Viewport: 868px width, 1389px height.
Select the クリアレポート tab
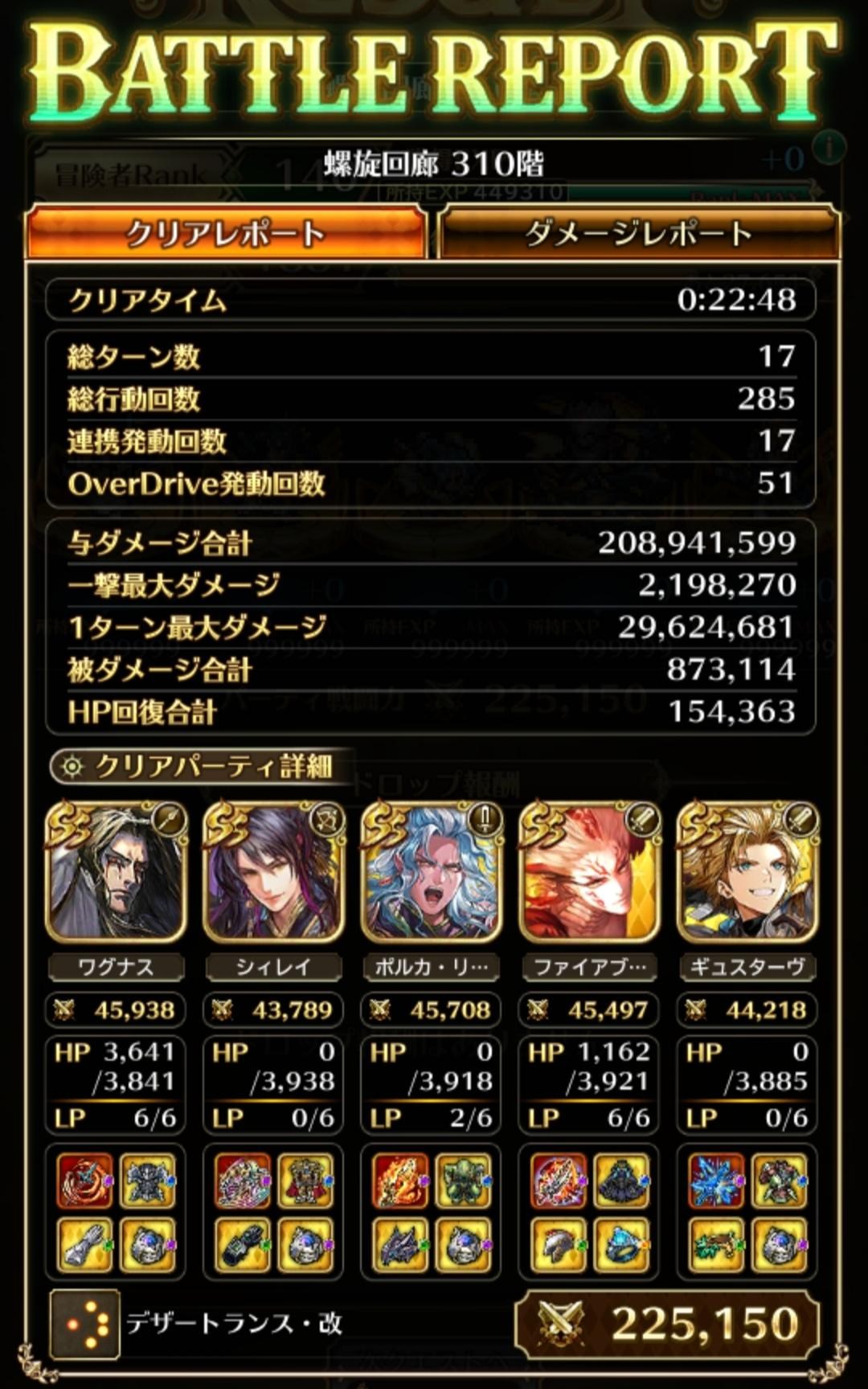tap(226, 233)
